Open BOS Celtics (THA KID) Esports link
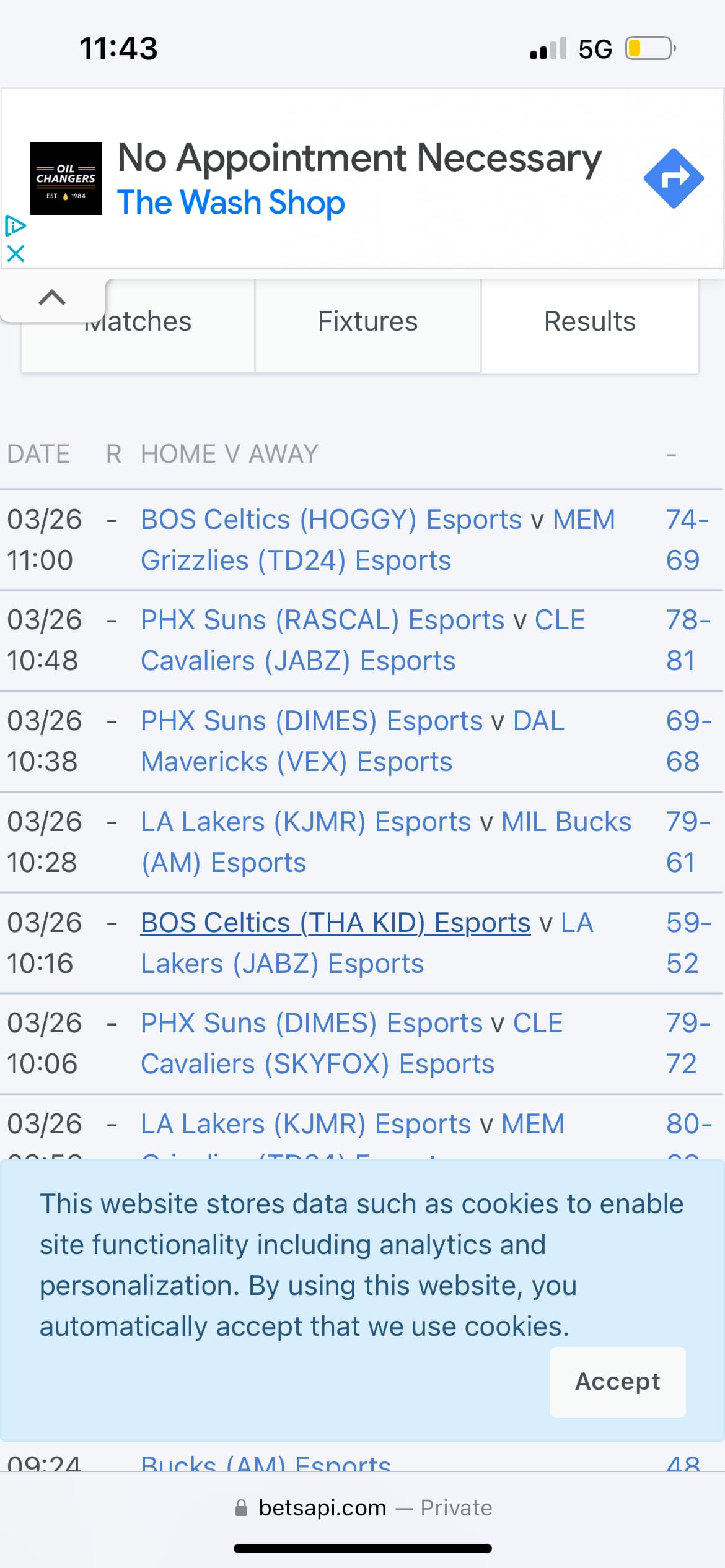Screen dimensions: 725x1568 pos(335,923)
